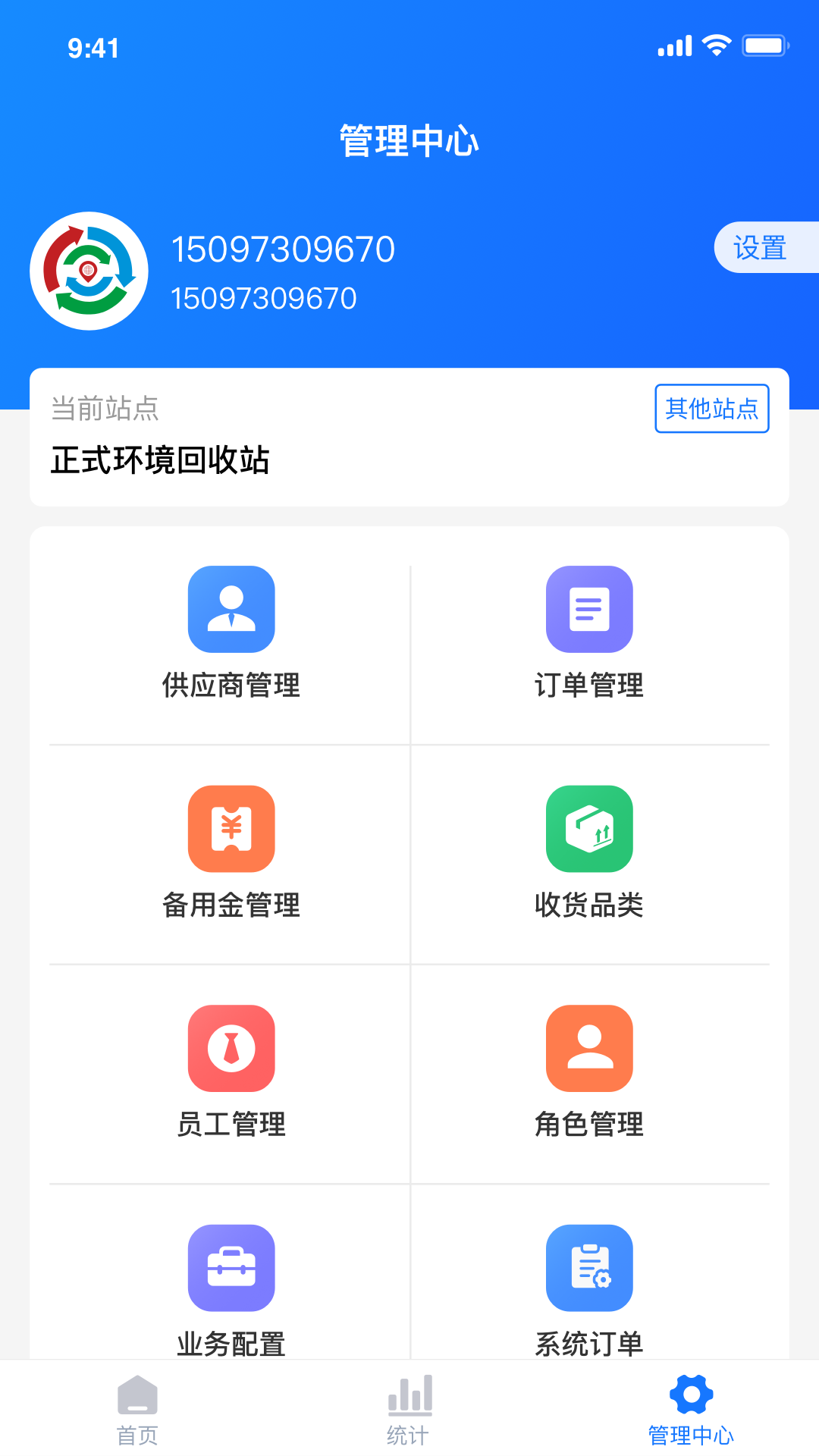Open 供应商管理 (supplier management) icon

pos(231,610)
